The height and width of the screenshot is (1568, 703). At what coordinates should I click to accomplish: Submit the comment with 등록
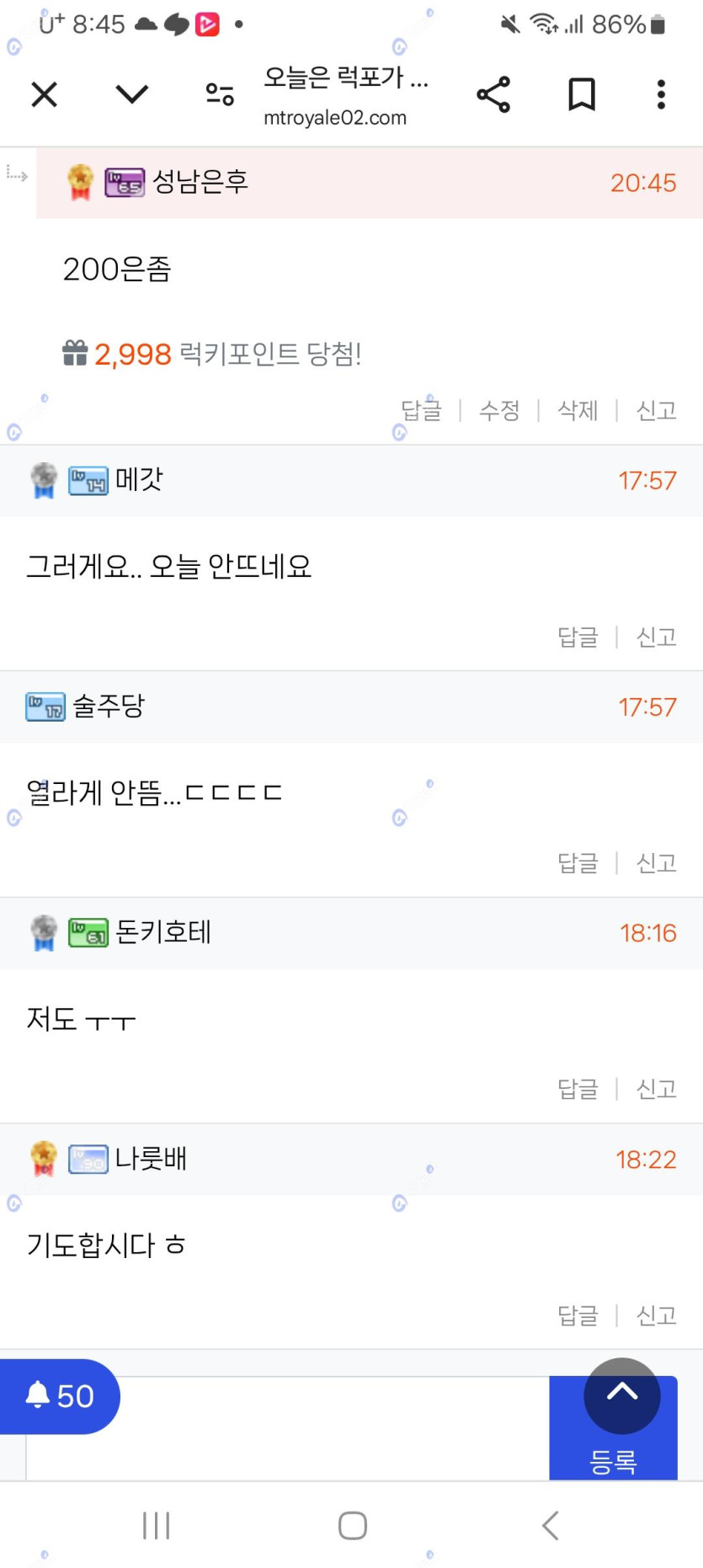click(x=613, y=1459)
